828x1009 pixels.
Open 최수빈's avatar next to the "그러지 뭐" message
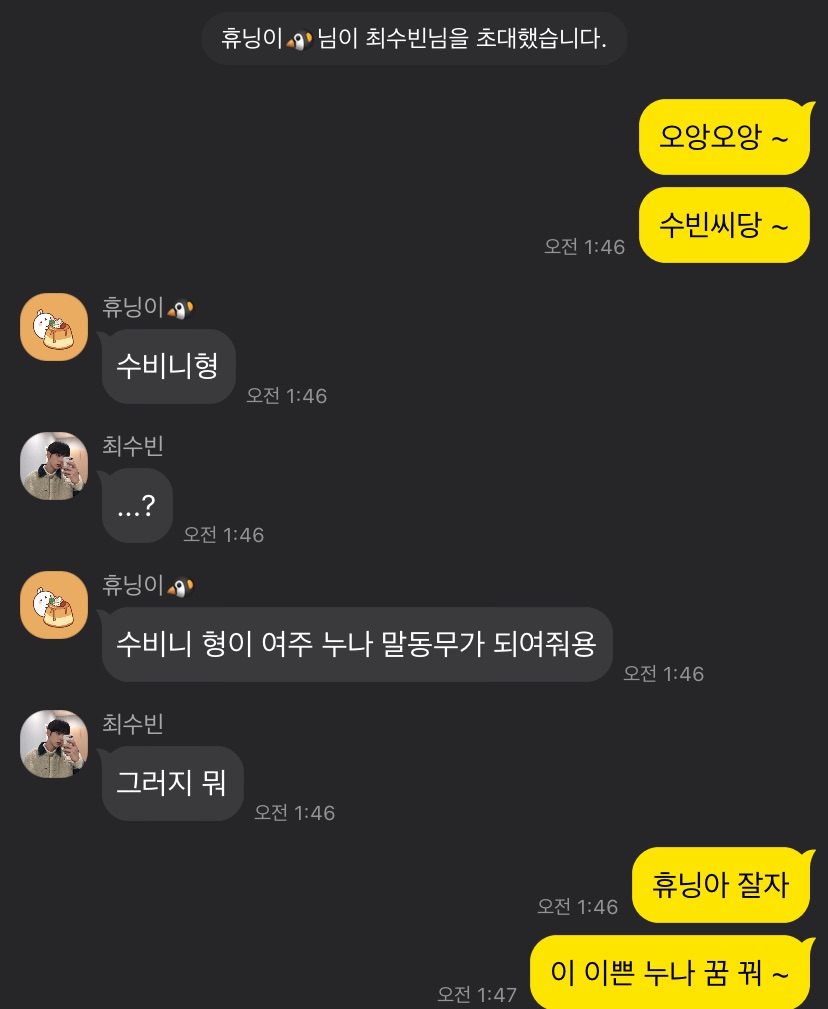(x=54, y=744)
